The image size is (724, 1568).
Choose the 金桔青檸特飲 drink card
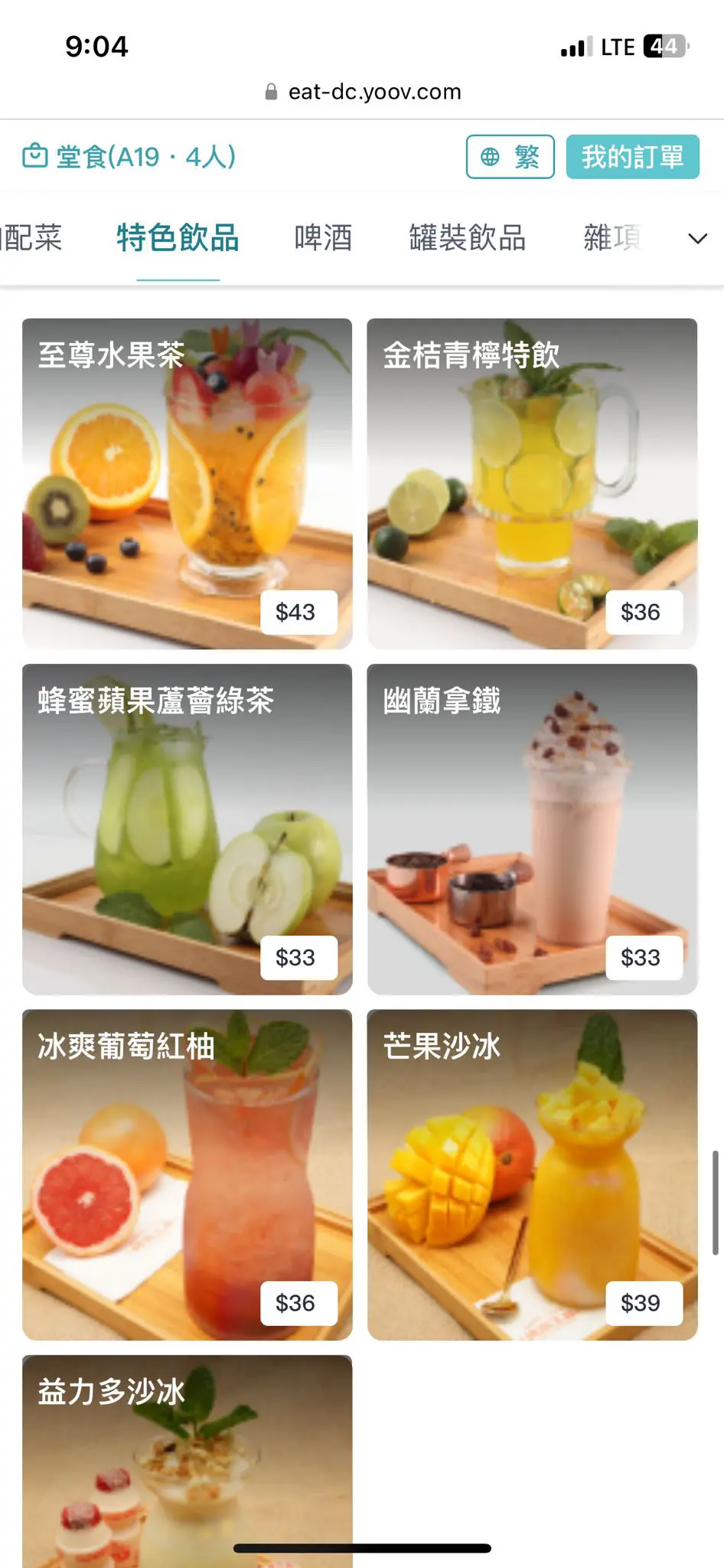(532, 483)
